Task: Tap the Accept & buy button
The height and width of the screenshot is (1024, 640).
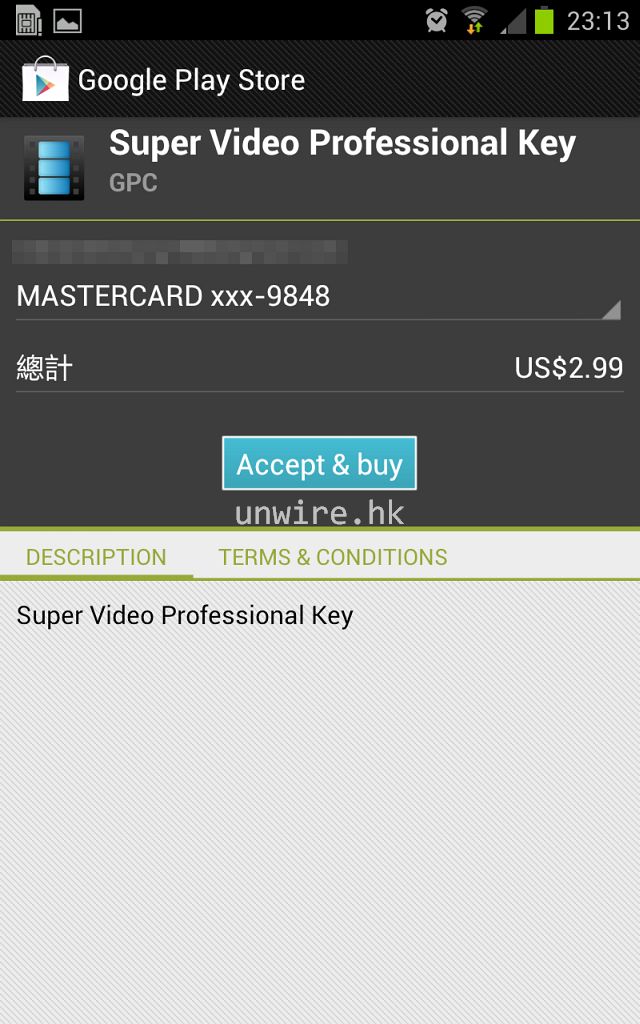Action: click(319, 464)
